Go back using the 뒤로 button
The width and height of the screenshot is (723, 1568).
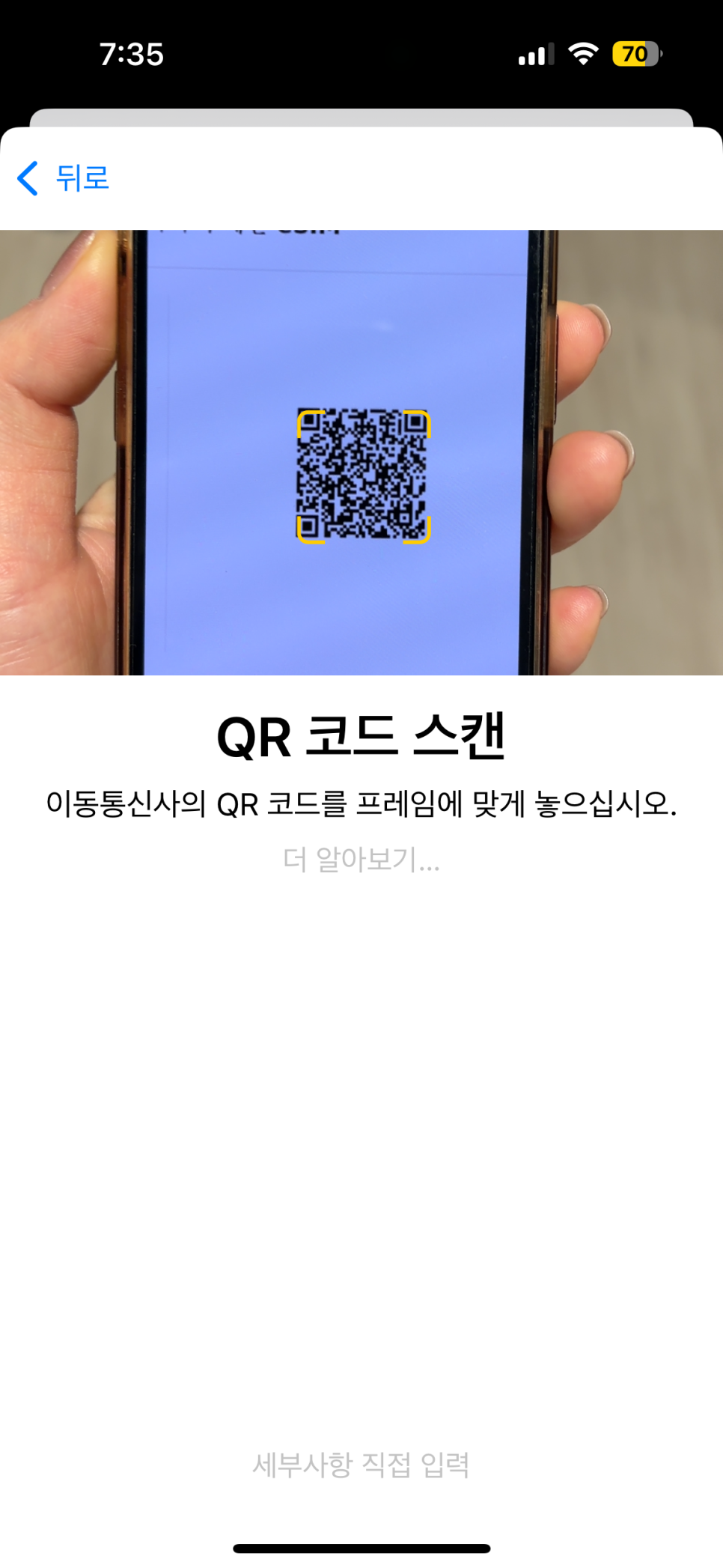coord(64,178)
